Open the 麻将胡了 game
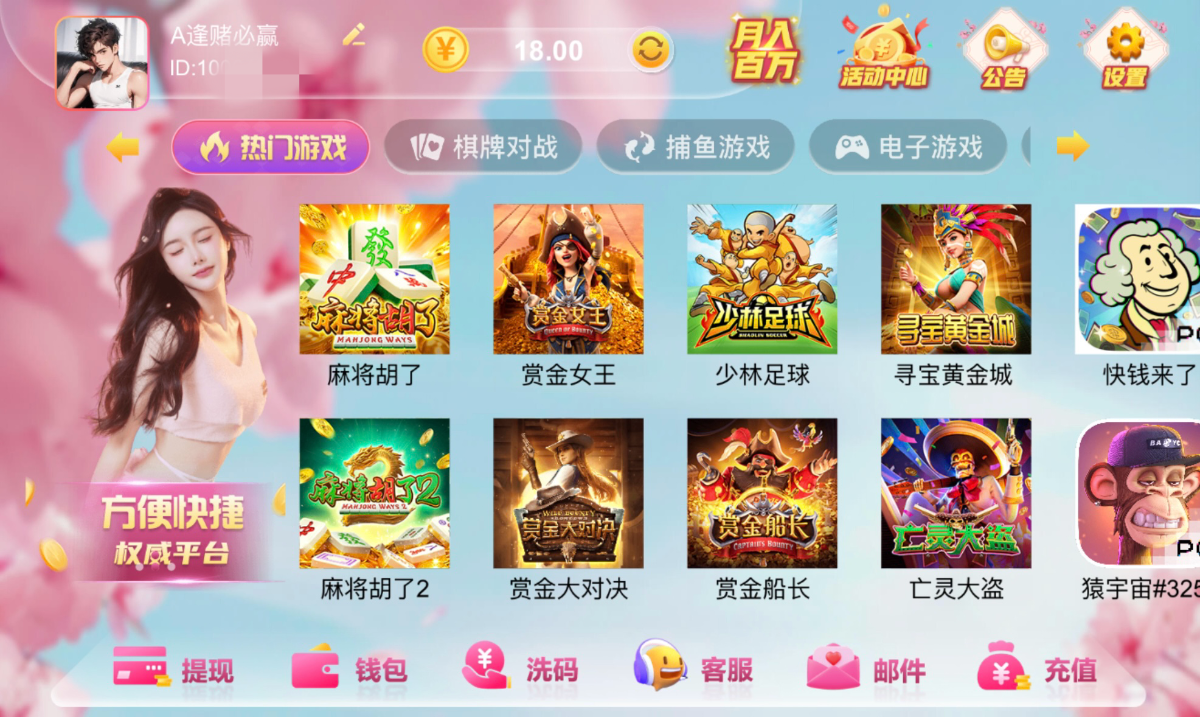 click(x=374, y=279)
